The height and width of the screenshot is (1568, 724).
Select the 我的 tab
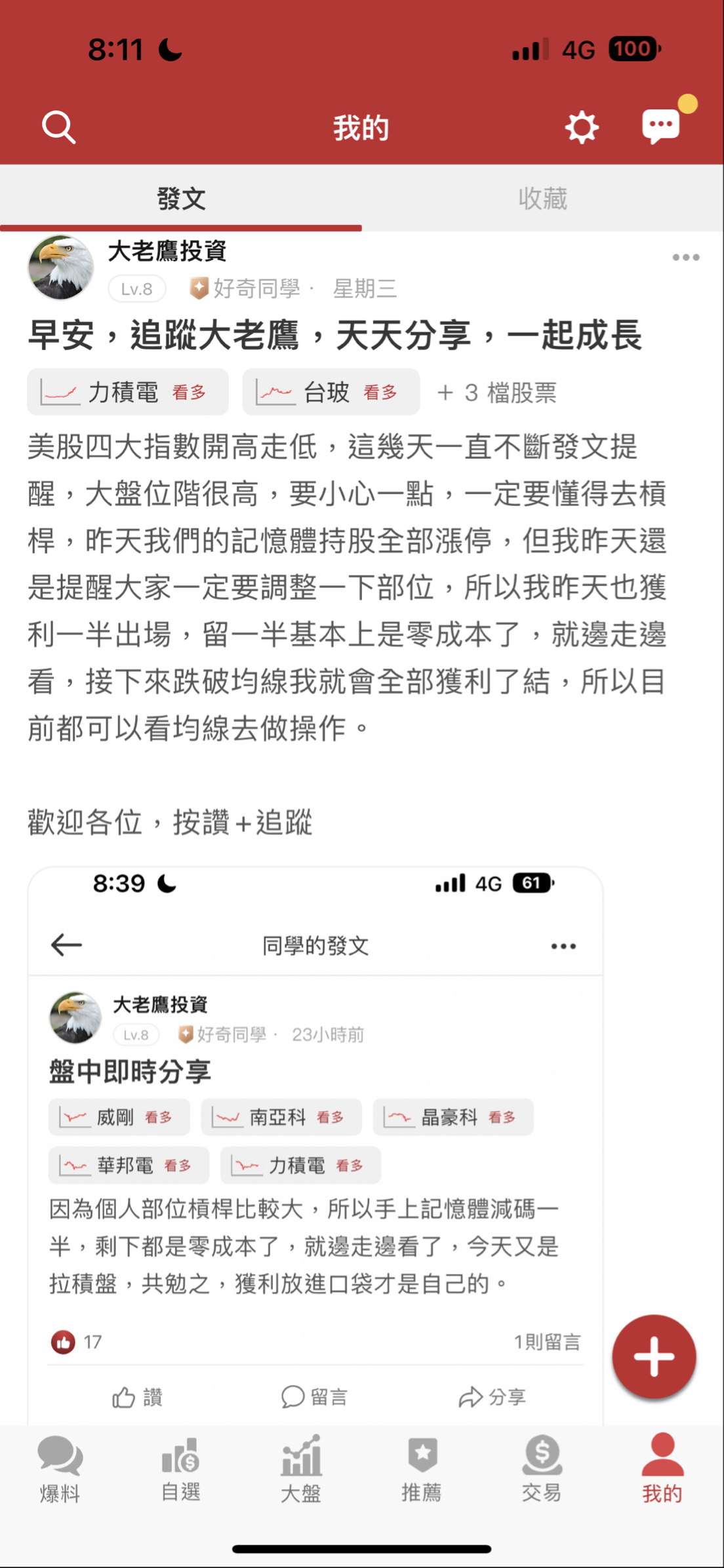(x=662, y=1469)
